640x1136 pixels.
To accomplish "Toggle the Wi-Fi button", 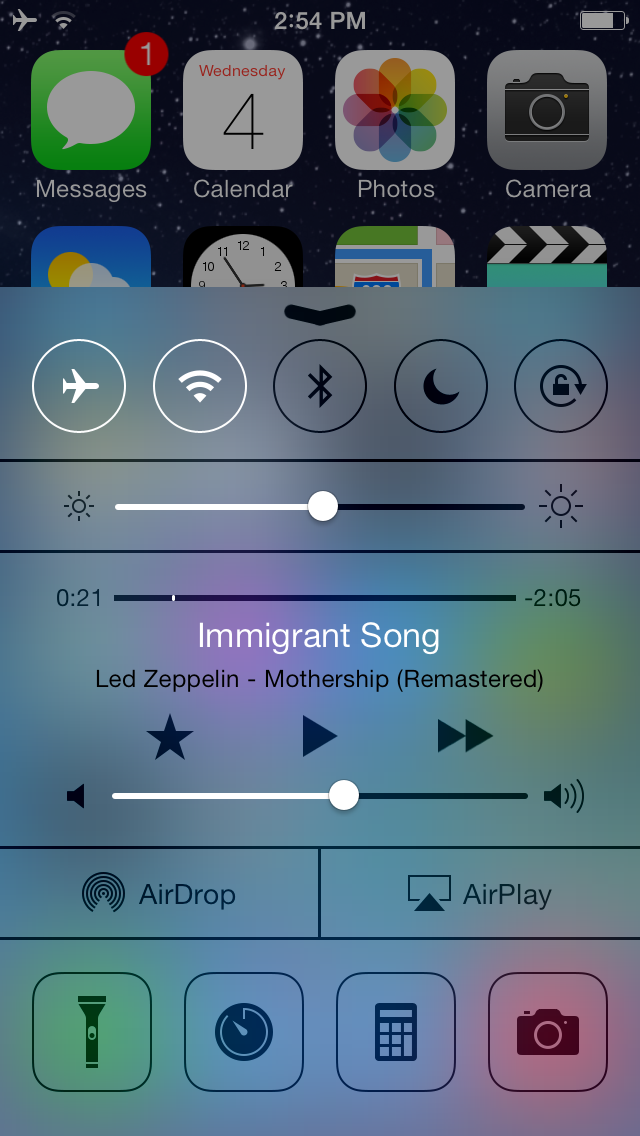I will tap(200, 386).
